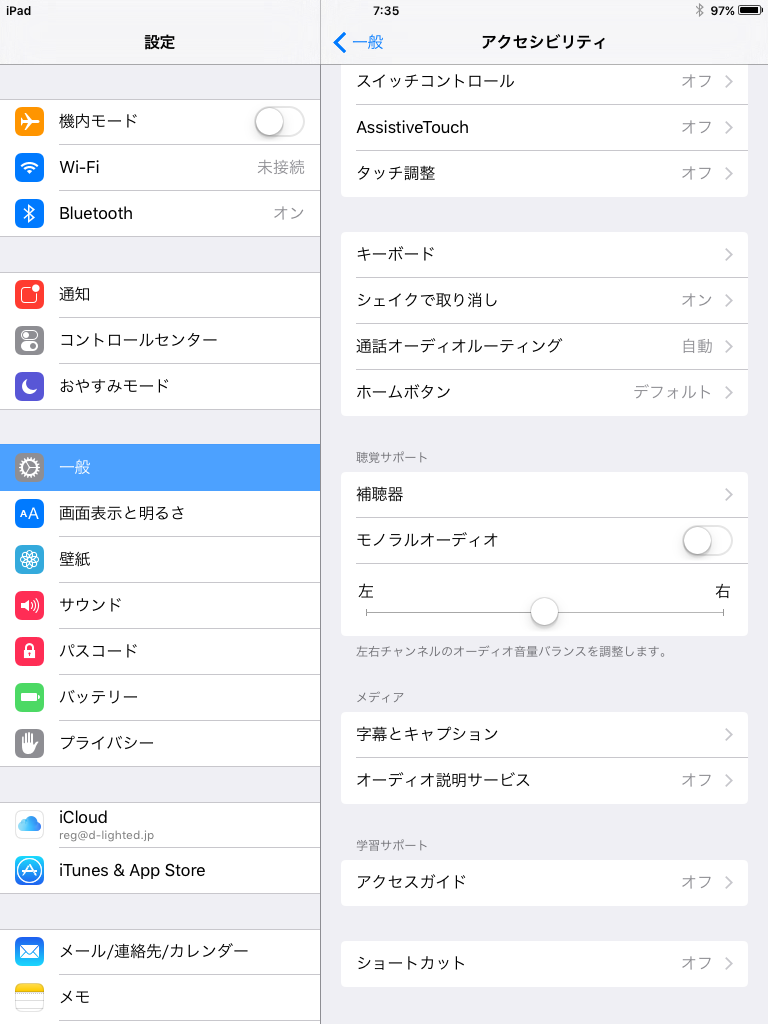Toggle 機内モード switch

pyautogui.click(x=279, y=122)
